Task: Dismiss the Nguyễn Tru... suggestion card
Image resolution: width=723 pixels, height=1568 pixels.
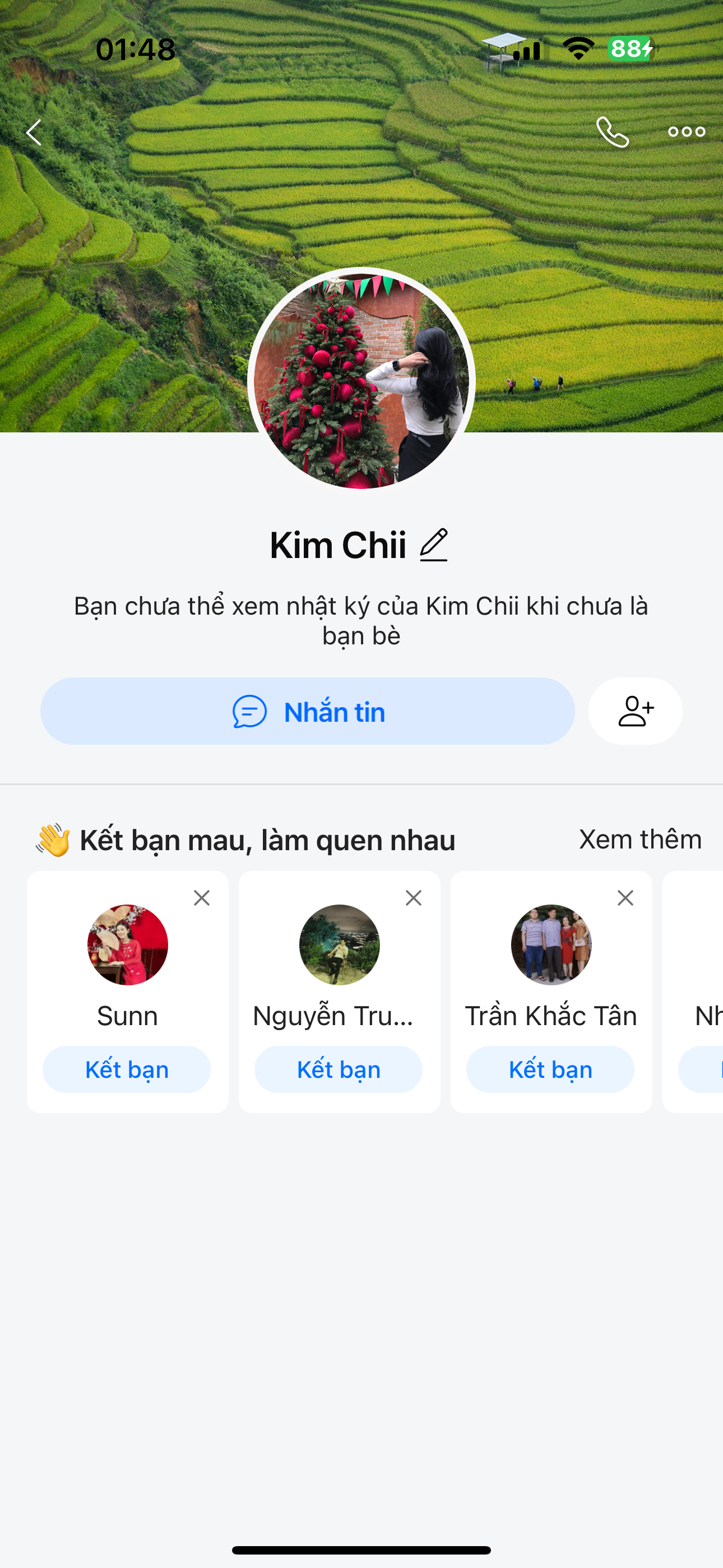Action: pyautogui.click(x=413, y=898)
